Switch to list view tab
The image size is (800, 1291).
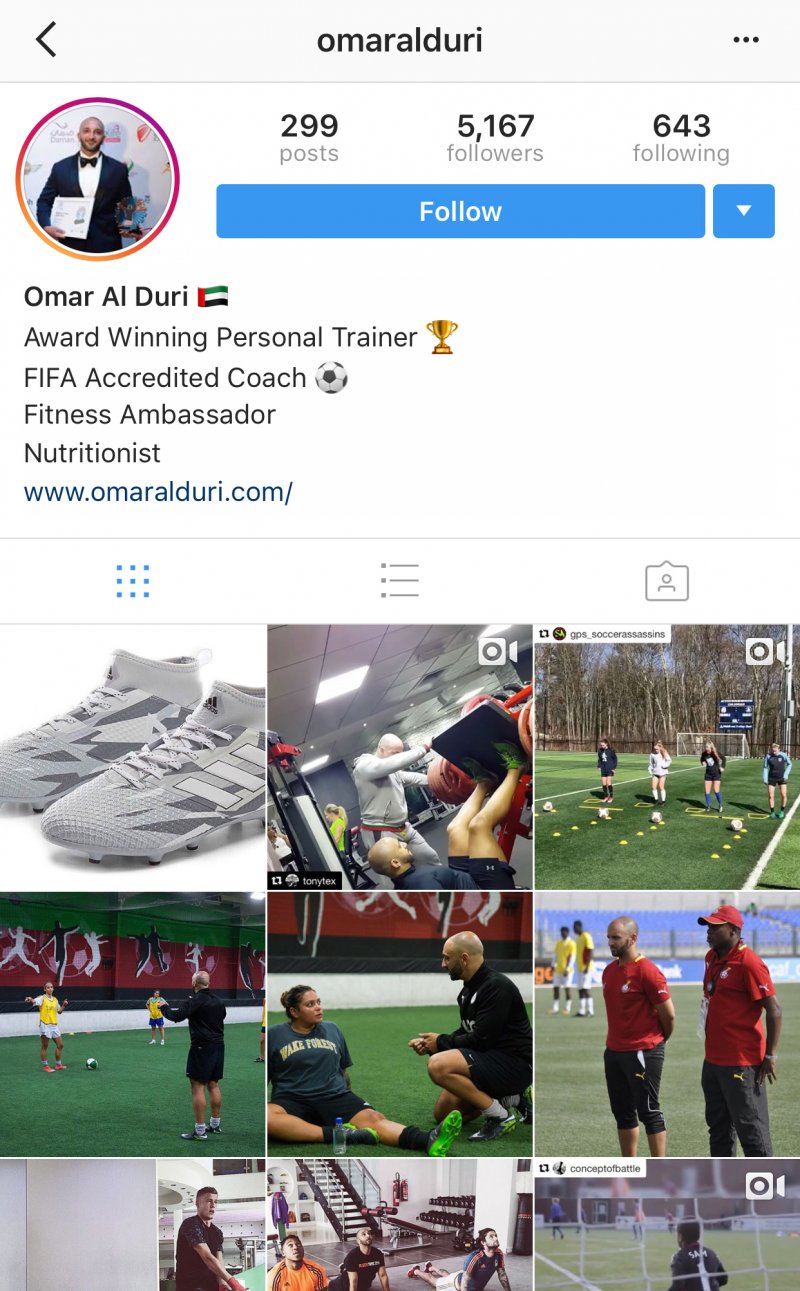[x=399, y=581]
